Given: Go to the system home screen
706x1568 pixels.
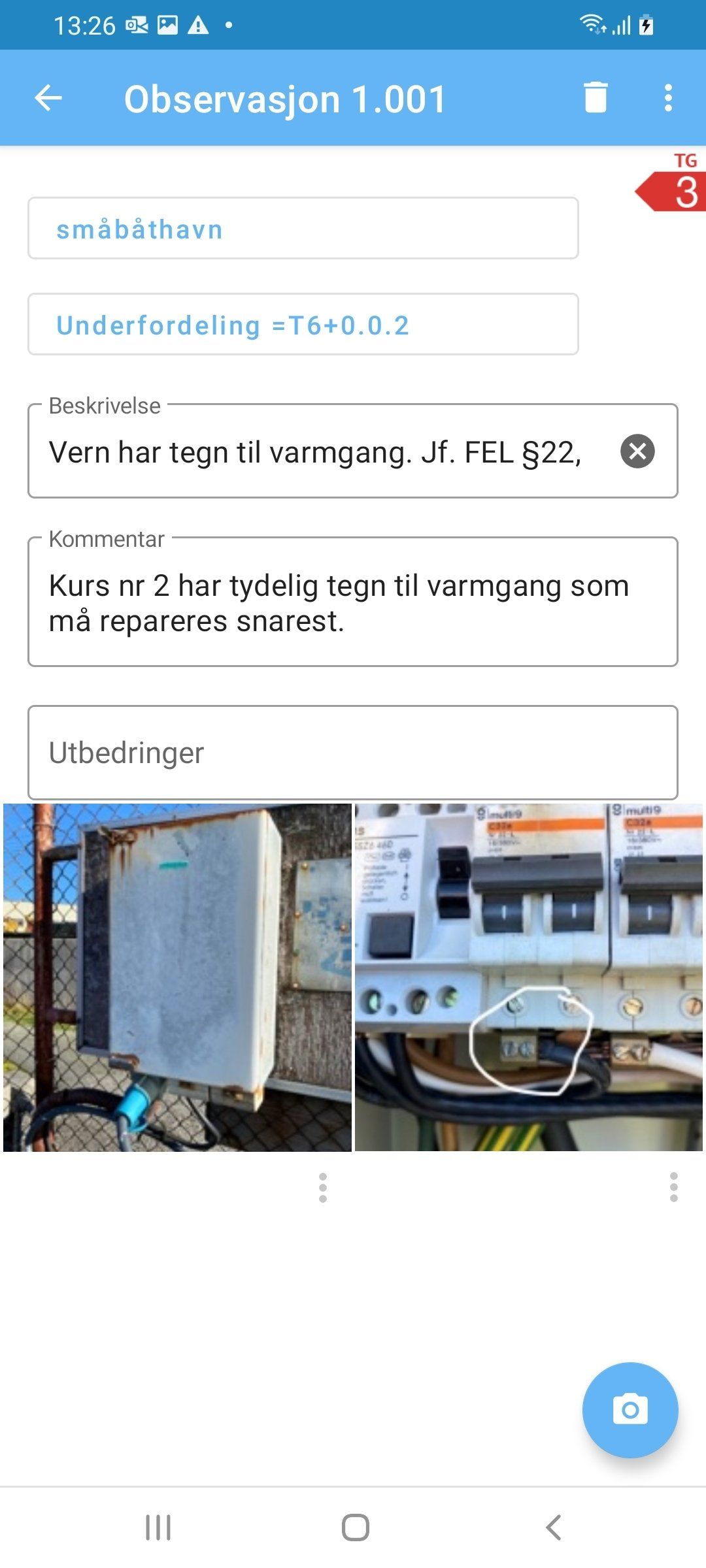Looking at the screenshot, I should (355, 1527).
